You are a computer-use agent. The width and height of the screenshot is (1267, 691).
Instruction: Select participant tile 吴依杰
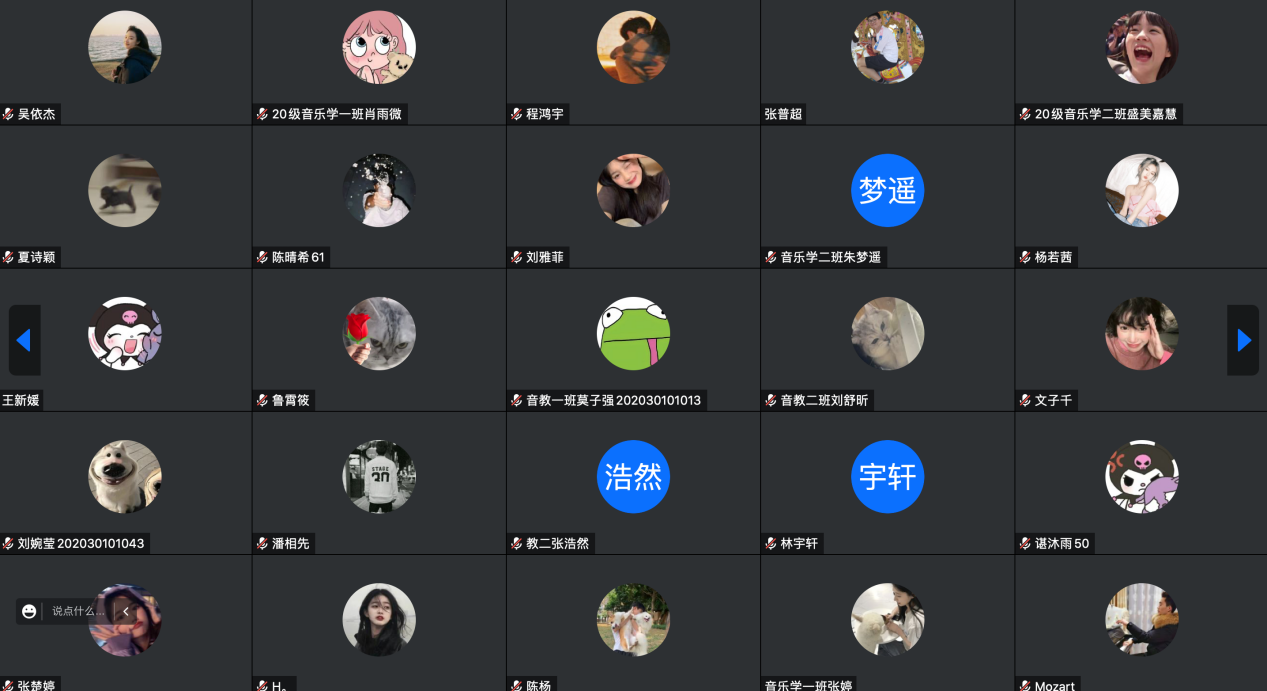tap(125, 60)
